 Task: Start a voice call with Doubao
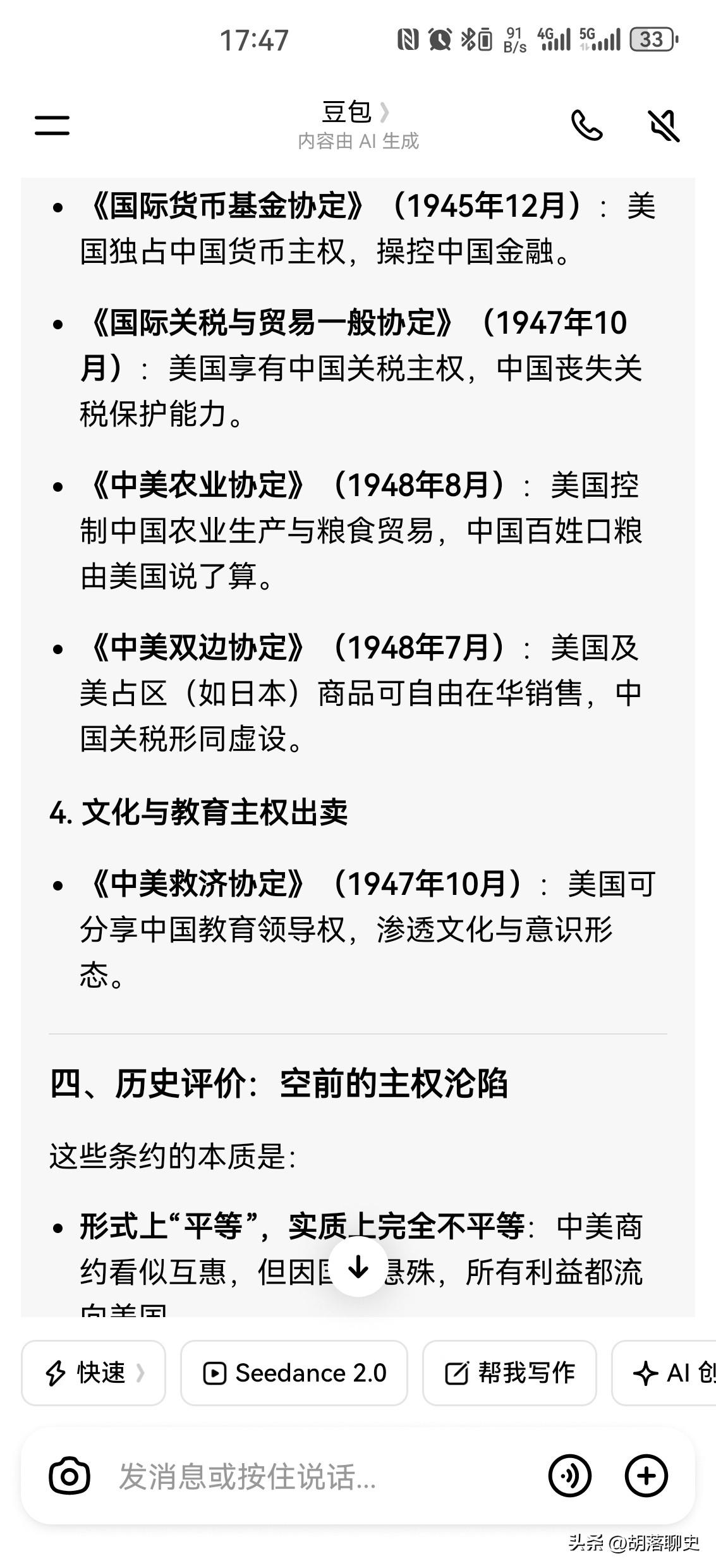click(x=588, y=126)
